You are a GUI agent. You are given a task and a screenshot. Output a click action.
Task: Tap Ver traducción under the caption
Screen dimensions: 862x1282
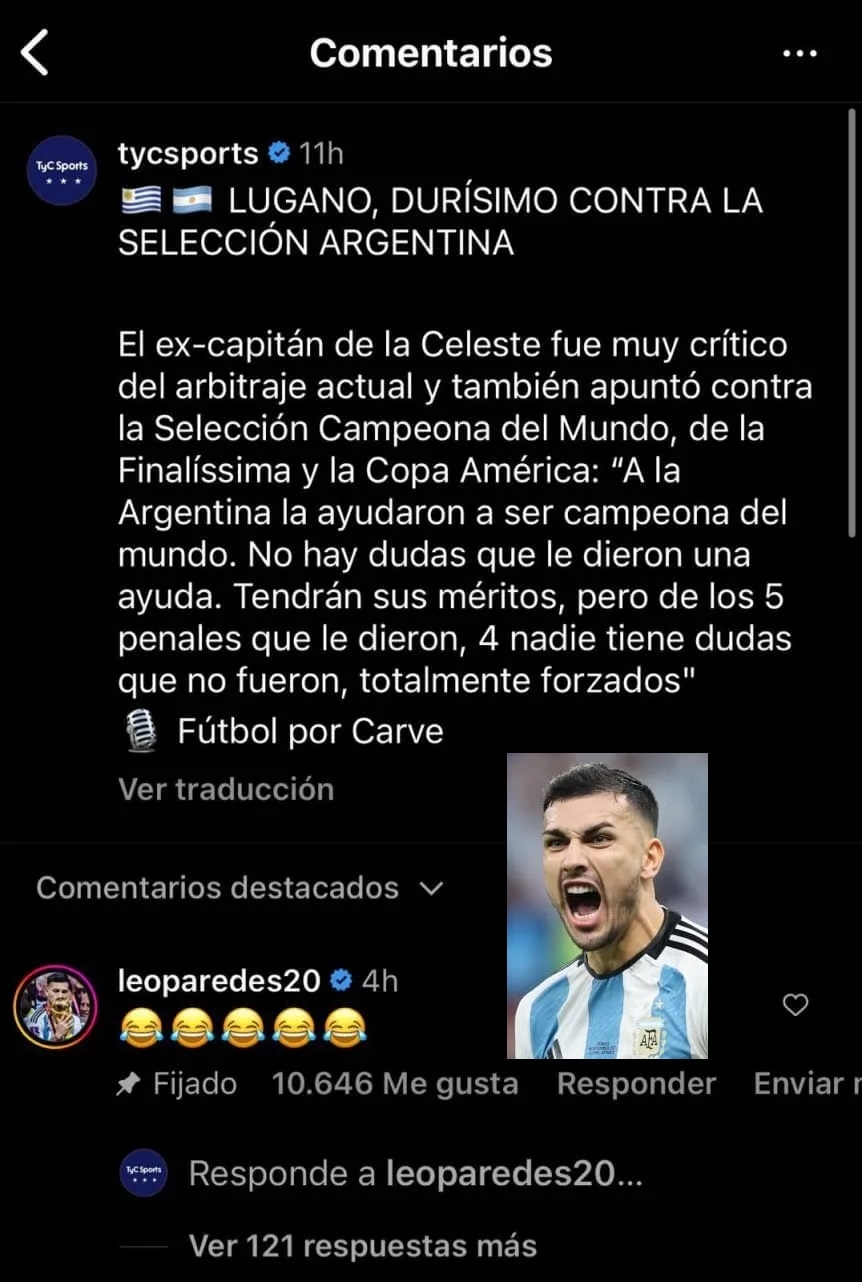pyautogui.click(x=226, y=789)
